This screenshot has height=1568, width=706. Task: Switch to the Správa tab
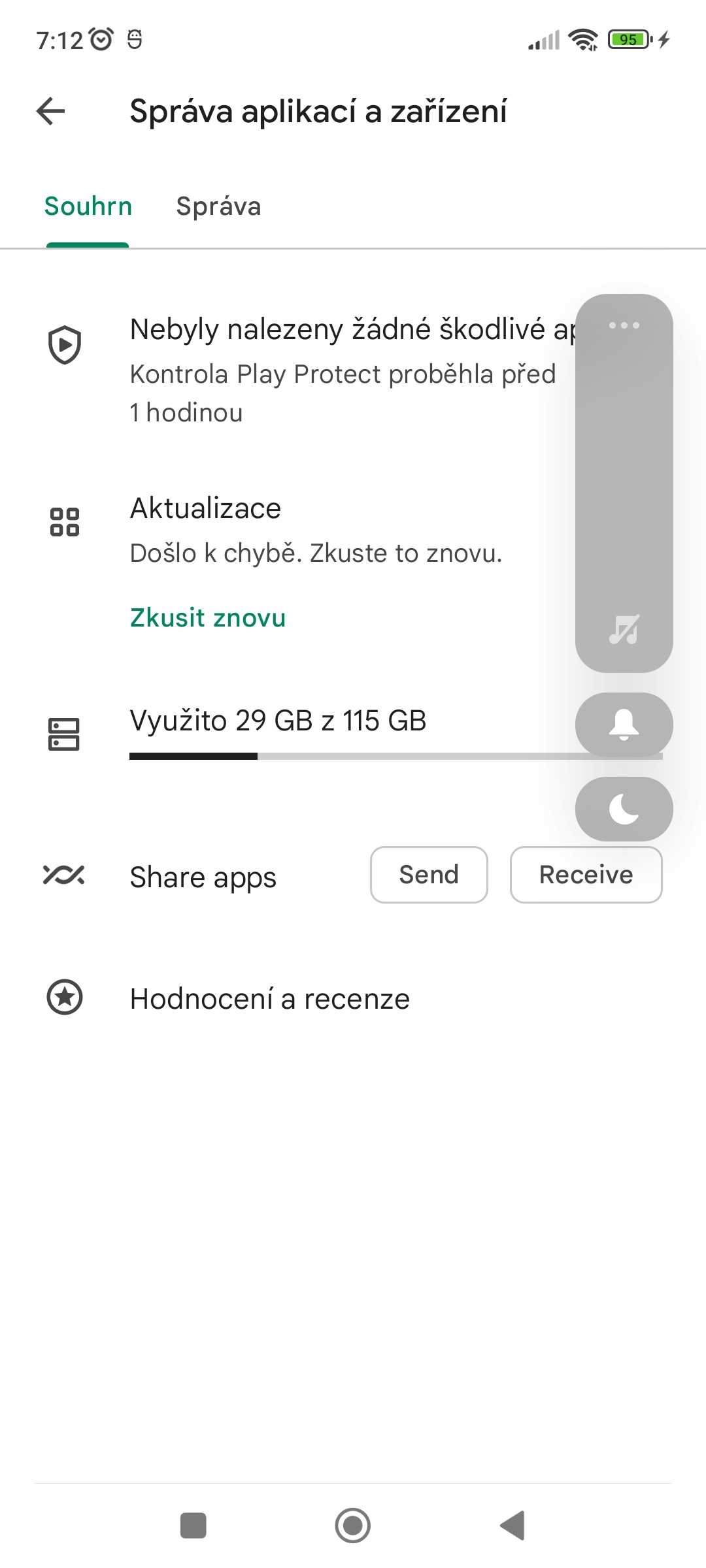[x=218, y=206]
